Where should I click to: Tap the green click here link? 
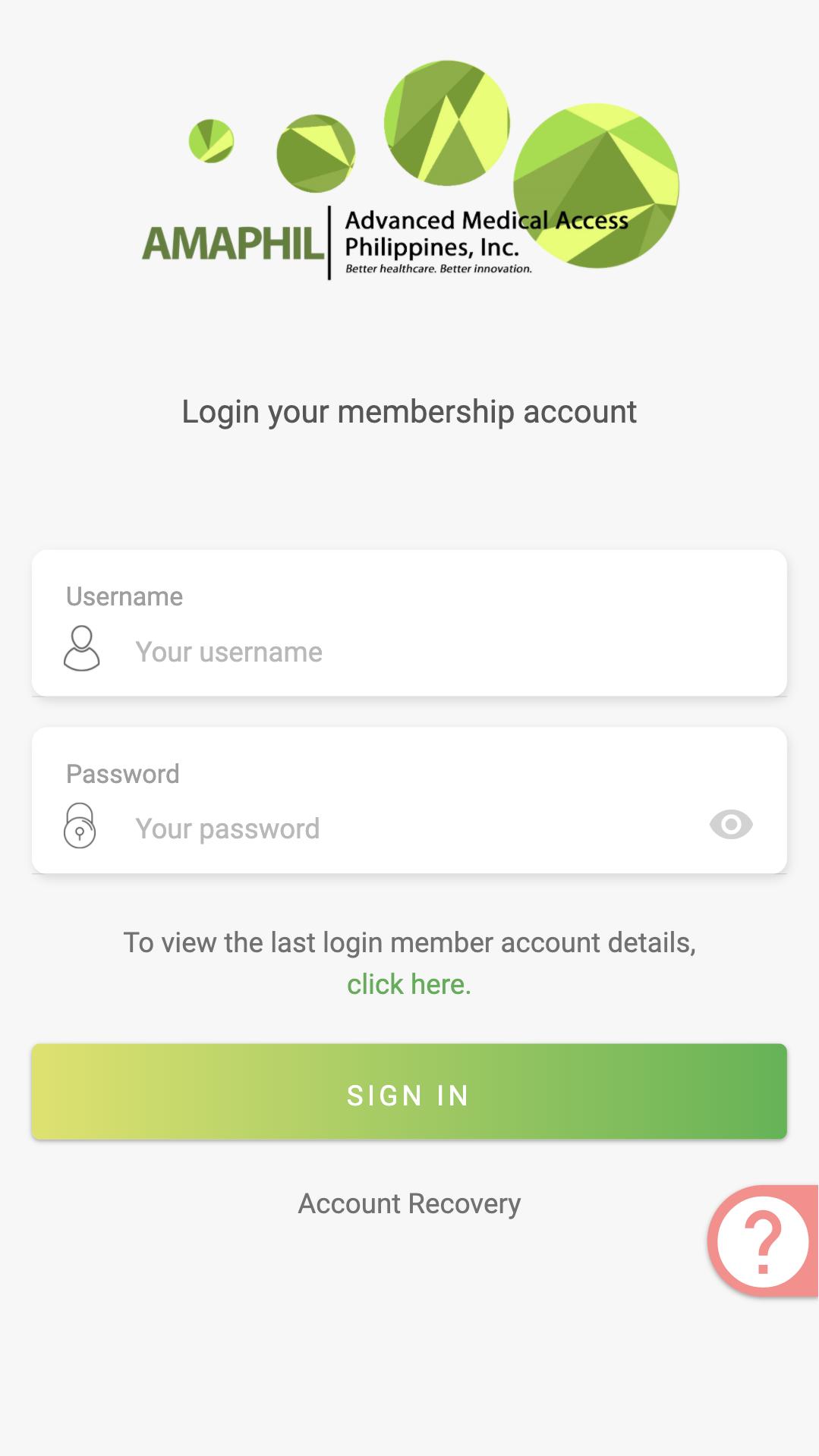(409, 984)
